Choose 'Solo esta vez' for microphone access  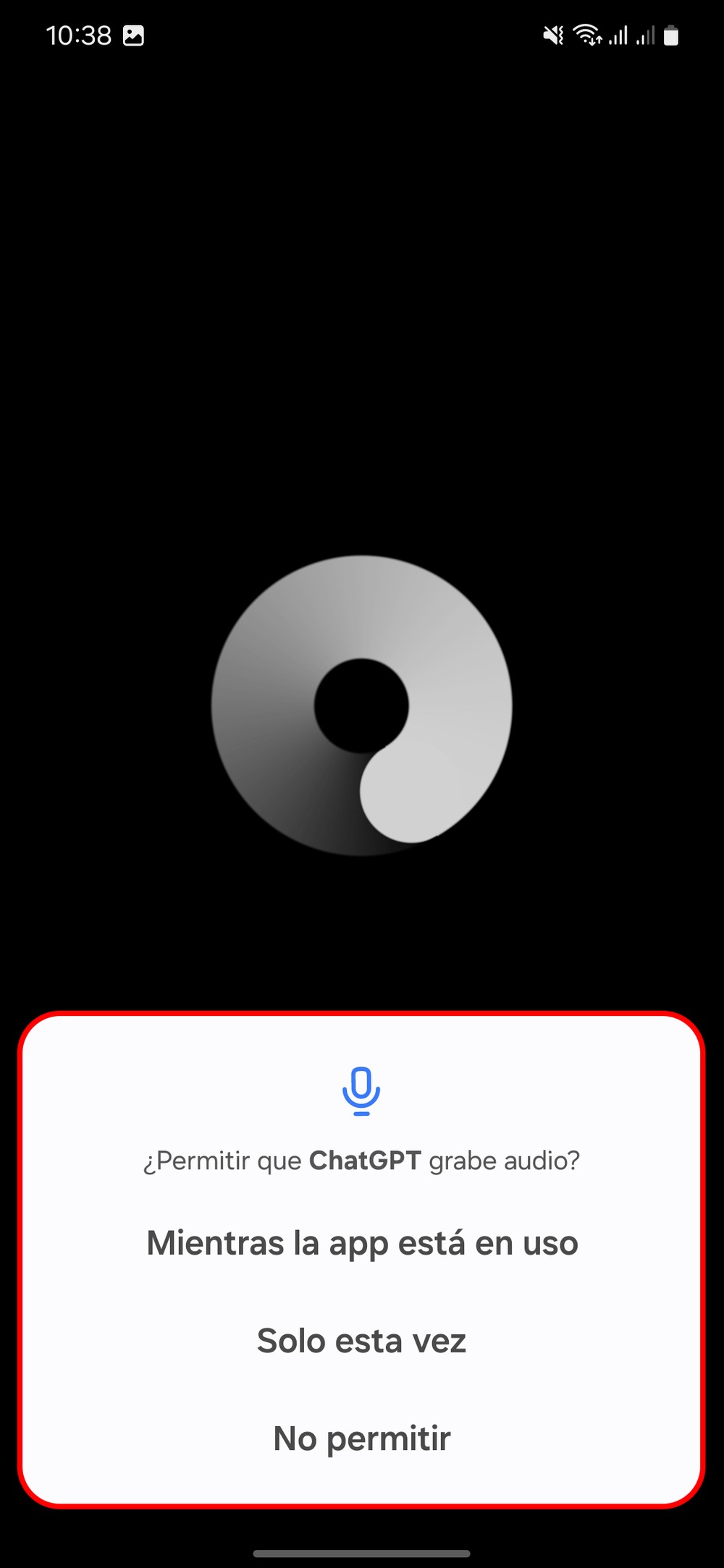pyautogui.click(x=362, y=1341)
